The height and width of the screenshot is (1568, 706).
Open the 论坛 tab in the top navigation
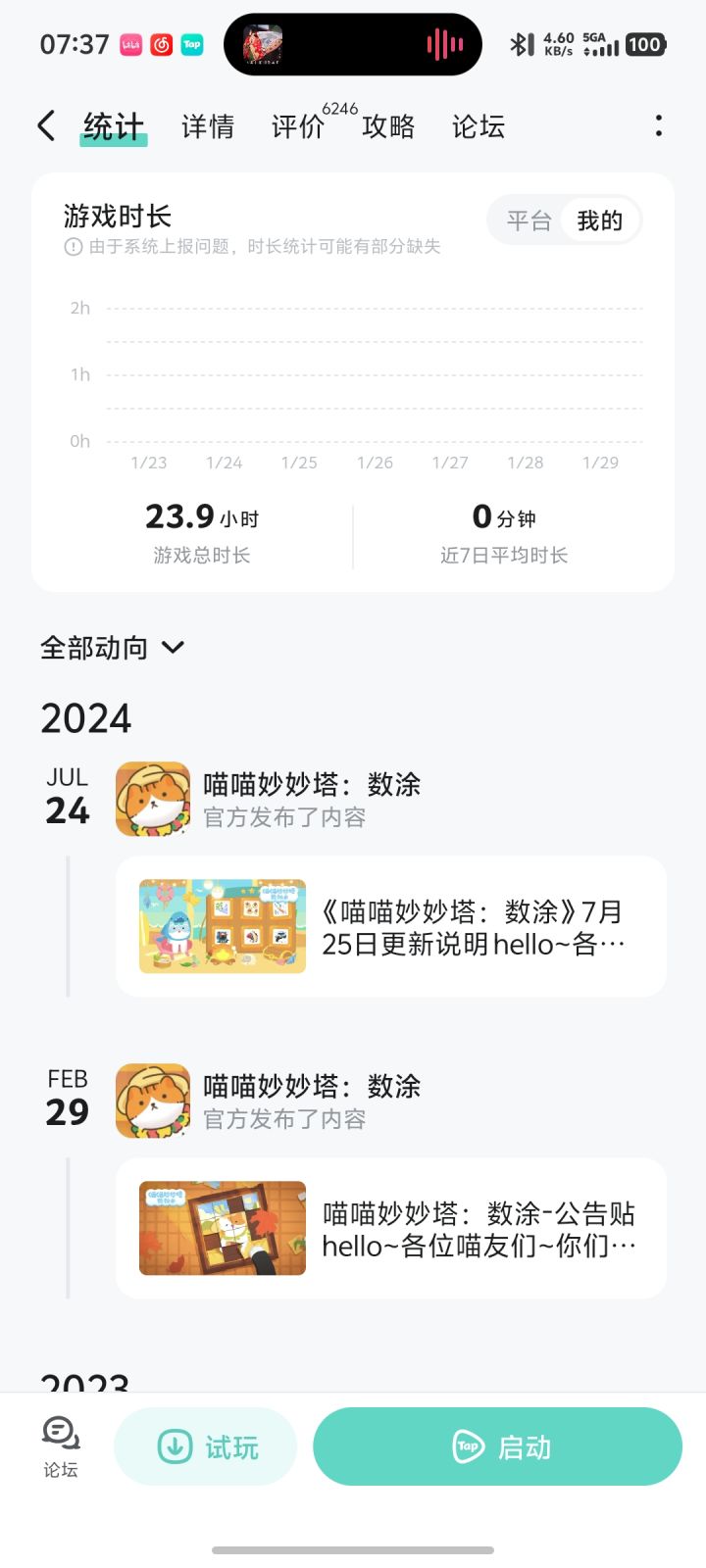click(x=478, y=127)
